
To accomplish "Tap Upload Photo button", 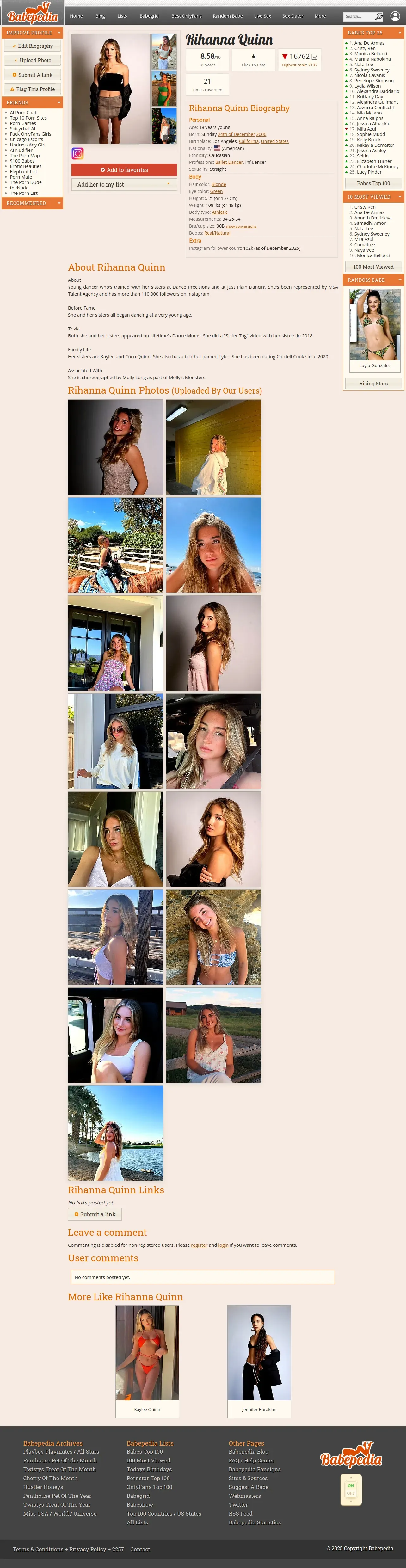I will coord(32,60).
